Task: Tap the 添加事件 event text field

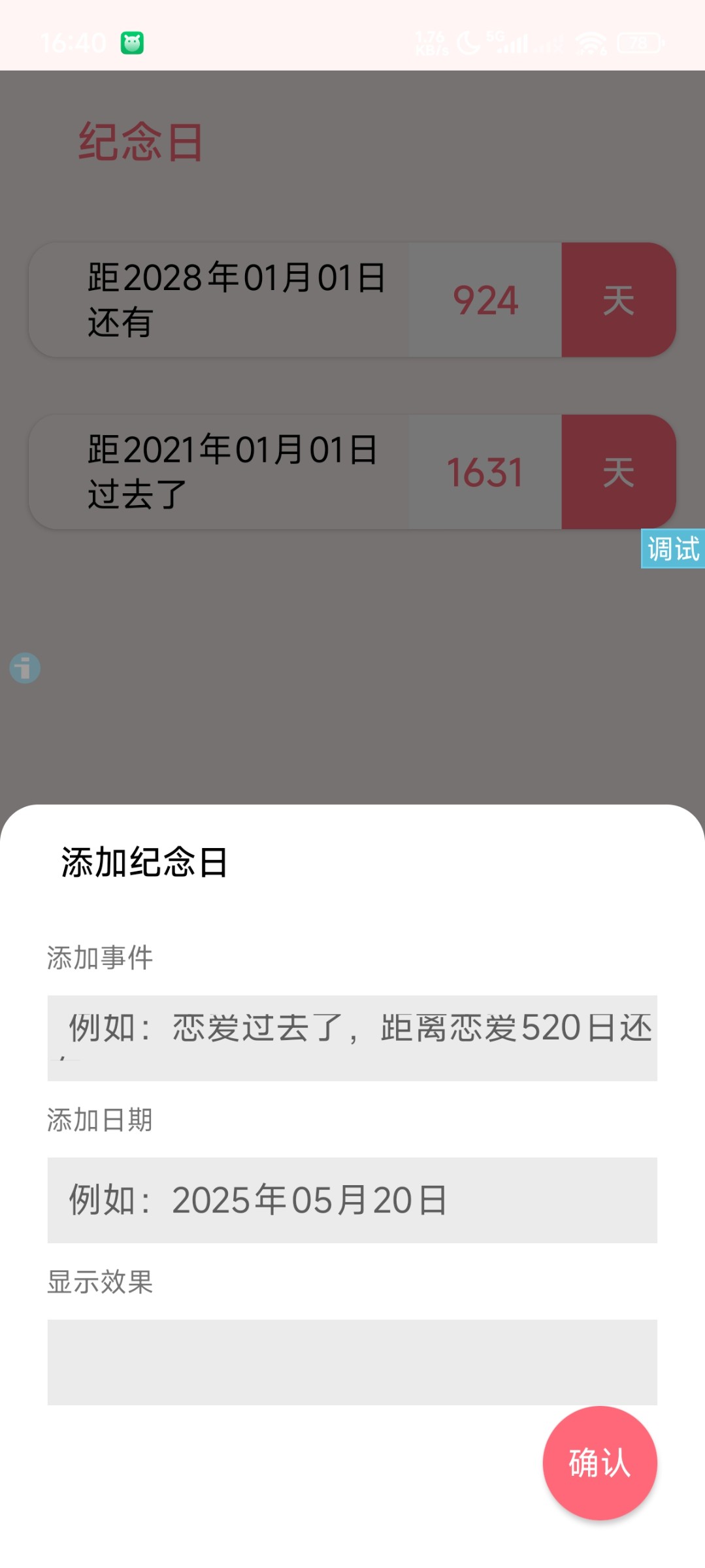Action: [352, 1037]
